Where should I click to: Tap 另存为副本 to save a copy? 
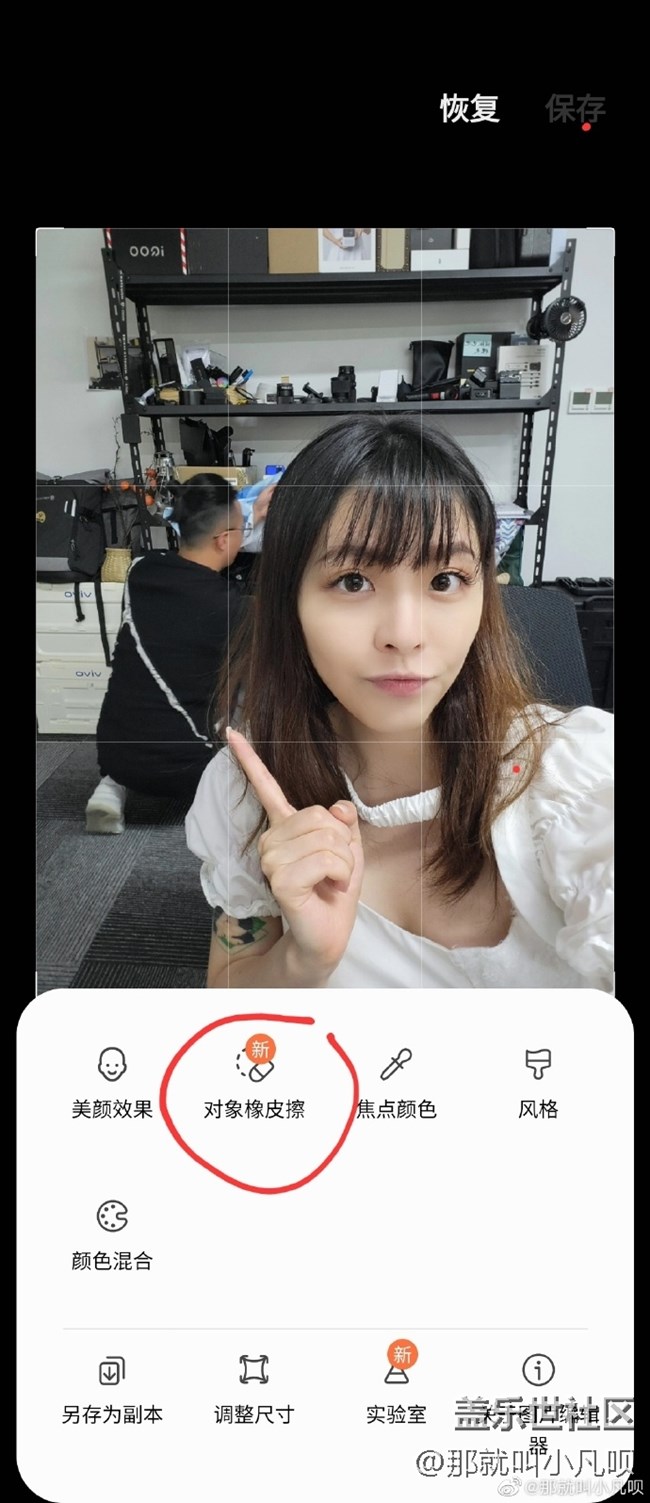111,1387
